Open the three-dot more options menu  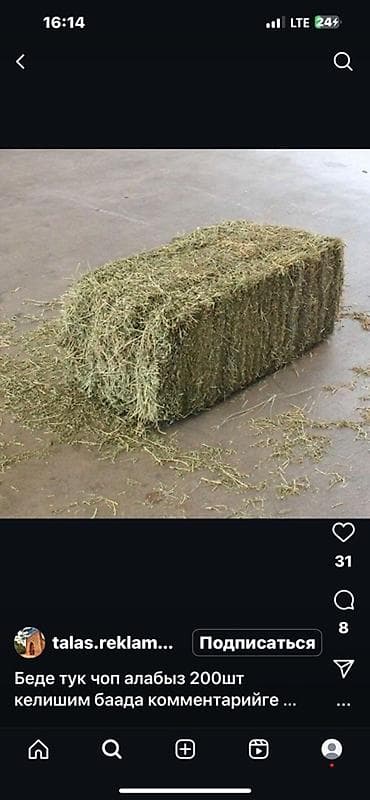coord(344,704)
